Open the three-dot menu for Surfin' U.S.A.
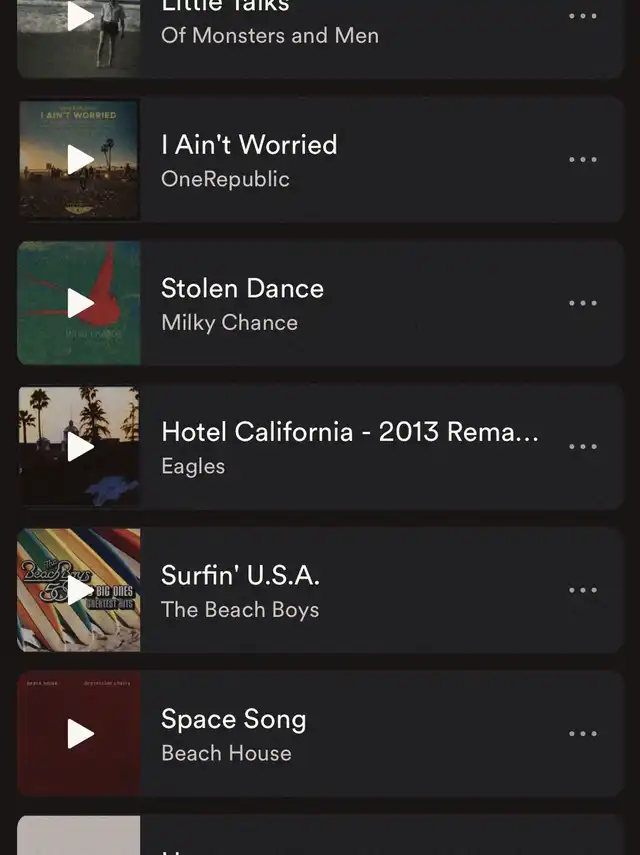 click(583, 590)
